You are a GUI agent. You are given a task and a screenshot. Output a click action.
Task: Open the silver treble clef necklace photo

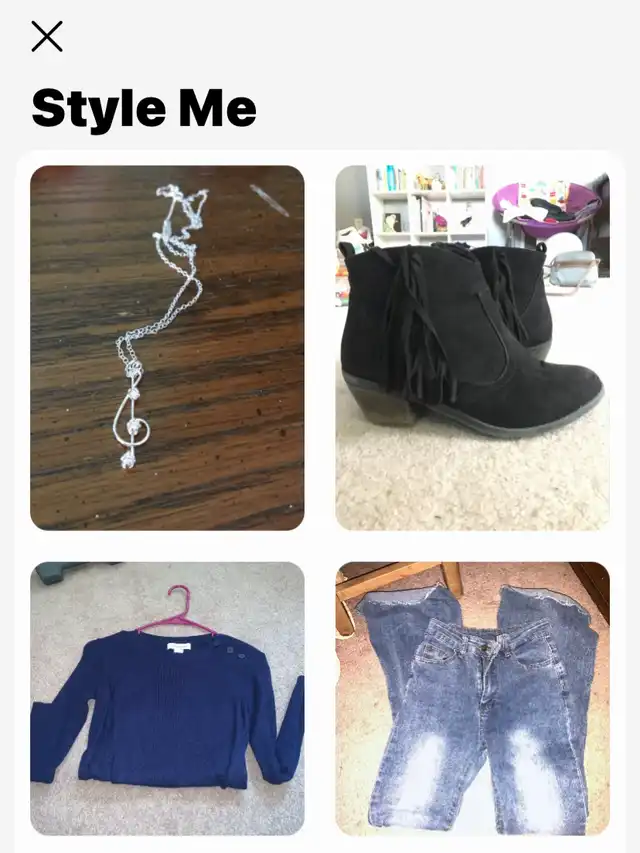[167, 347]
